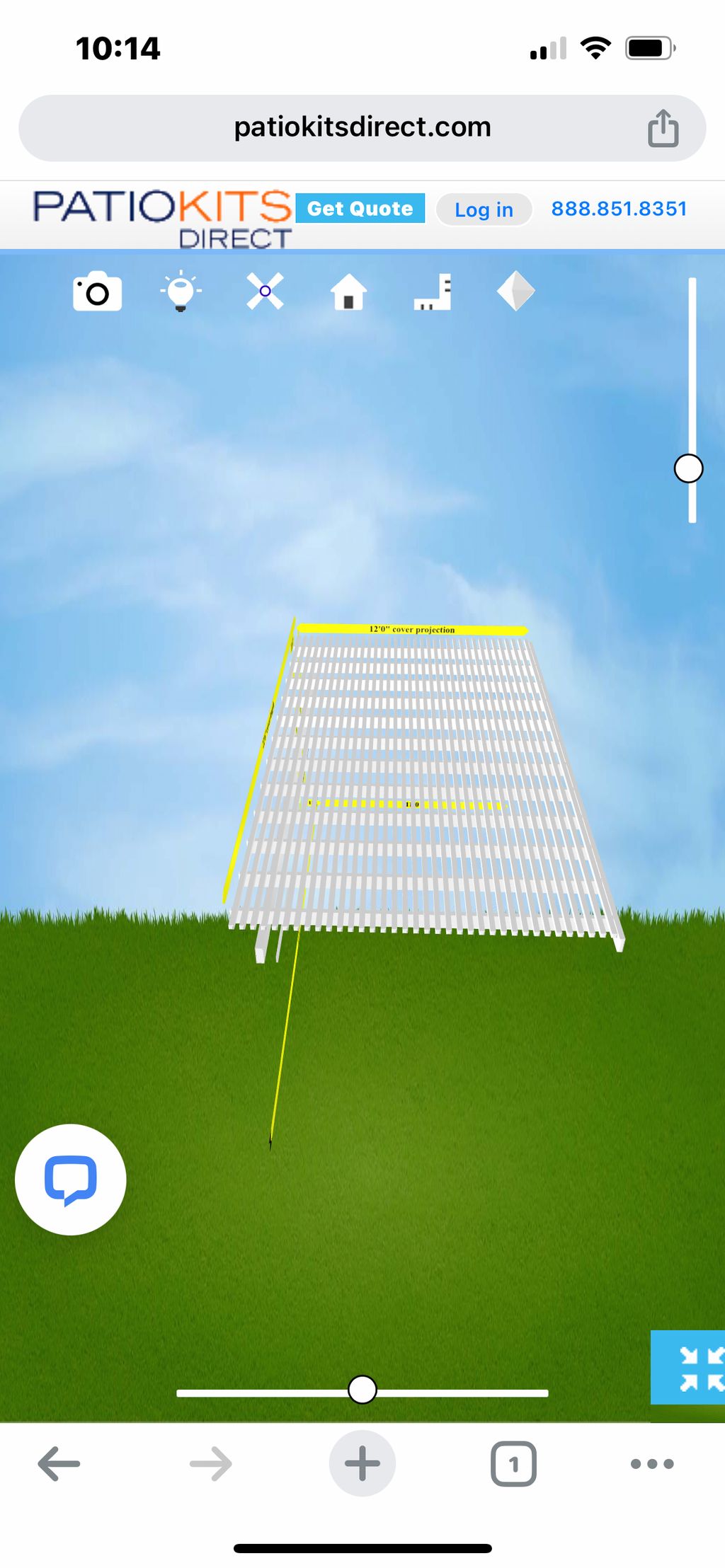Screen dimensions: 725x1568
Task: Go back to the previous page
Action: [x=59, y=1463]
